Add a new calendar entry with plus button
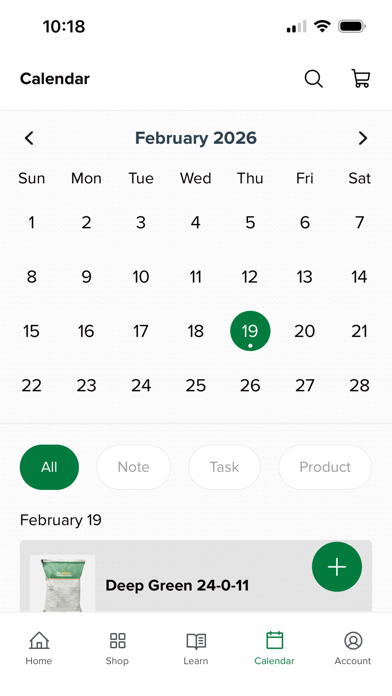Screen dimensions: 392x696 (337, 567)
